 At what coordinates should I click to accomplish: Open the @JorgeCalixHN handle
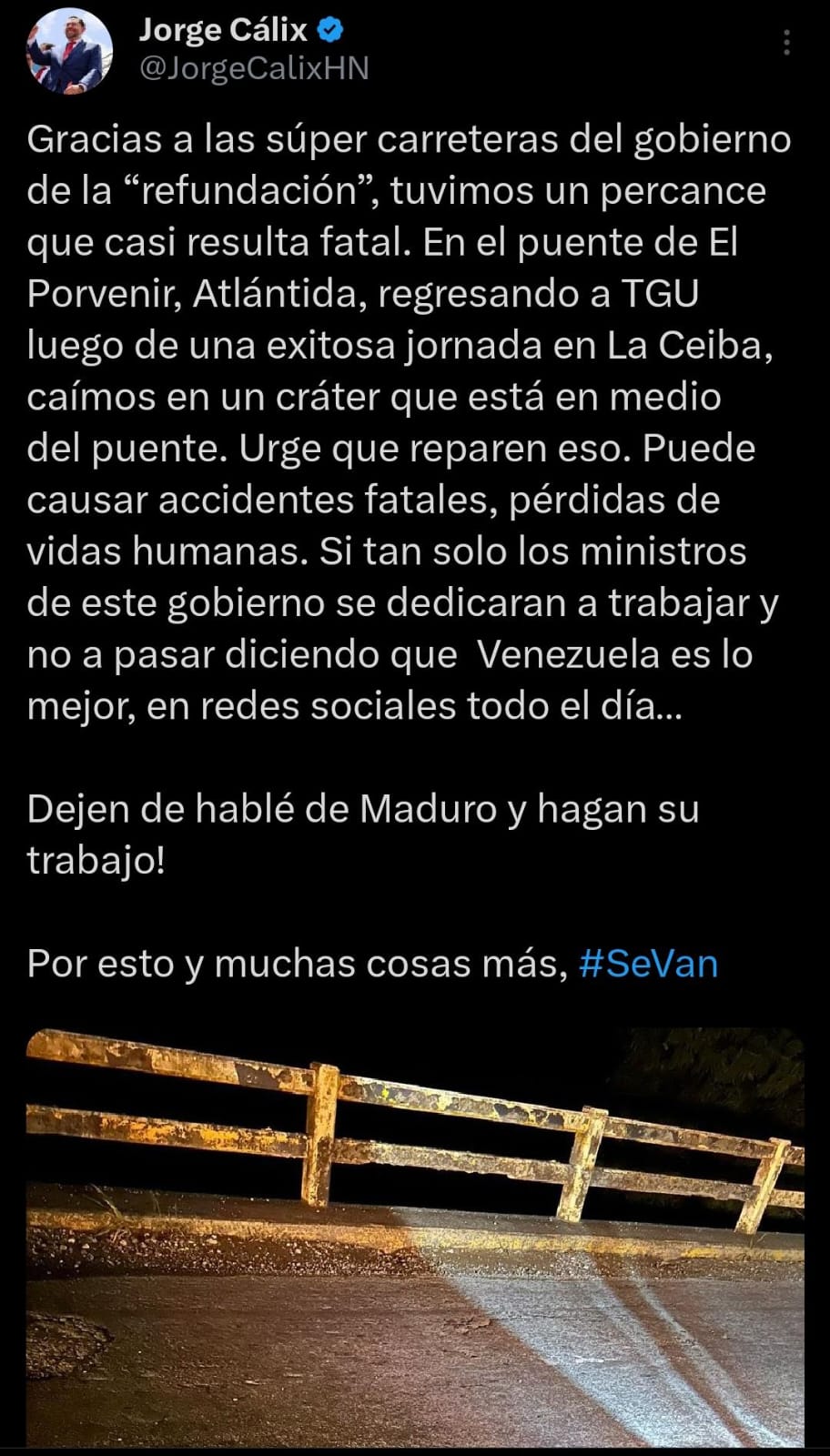click(254, 69)
